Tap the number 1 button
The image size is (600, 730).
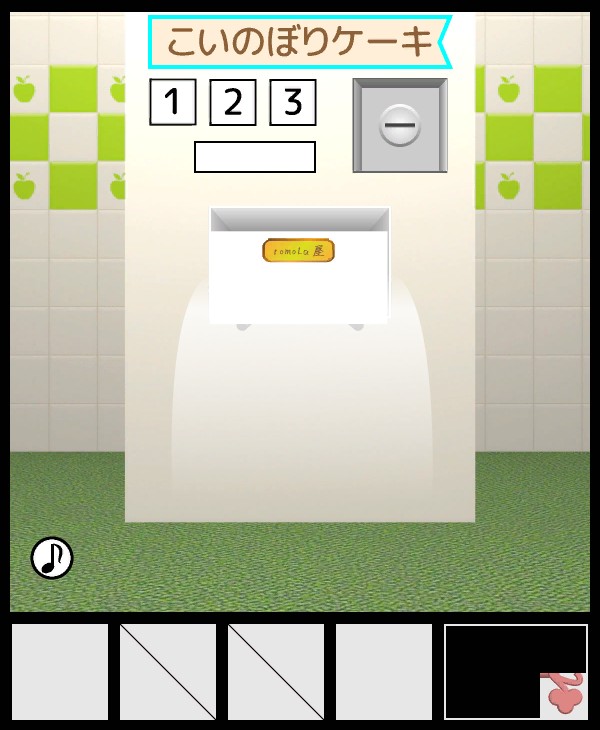(172, 102)
